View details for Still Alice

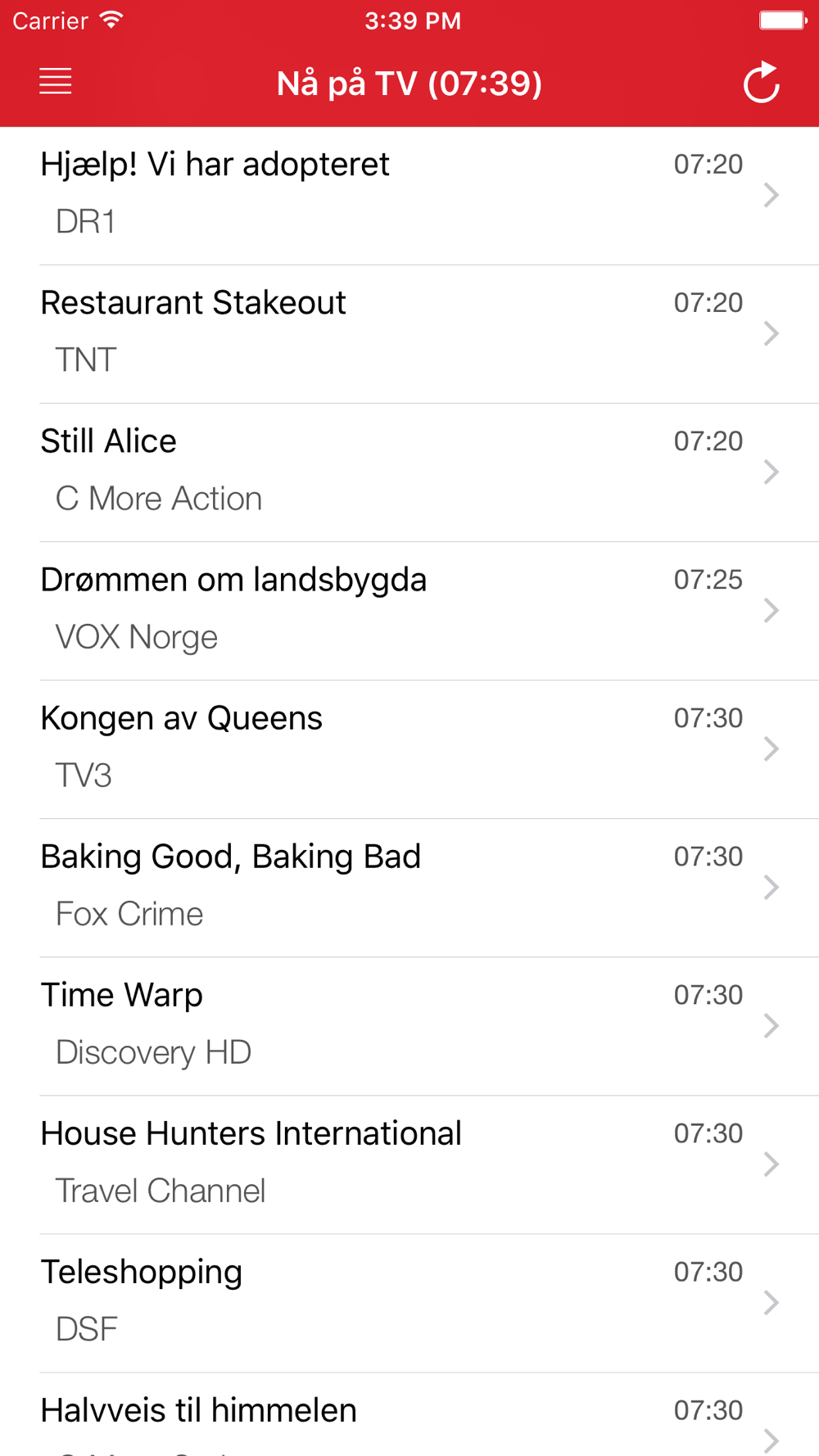[x=409, y=473]
